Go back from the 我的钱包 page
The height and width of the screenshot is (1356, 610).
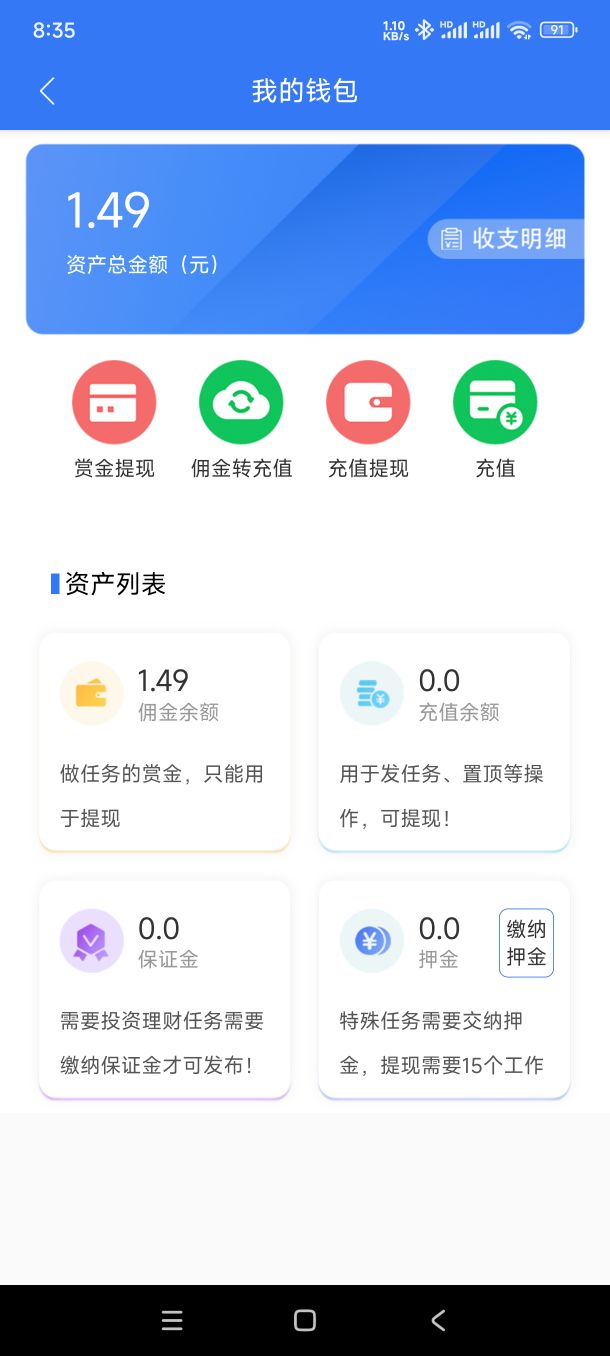pos(47,91)
